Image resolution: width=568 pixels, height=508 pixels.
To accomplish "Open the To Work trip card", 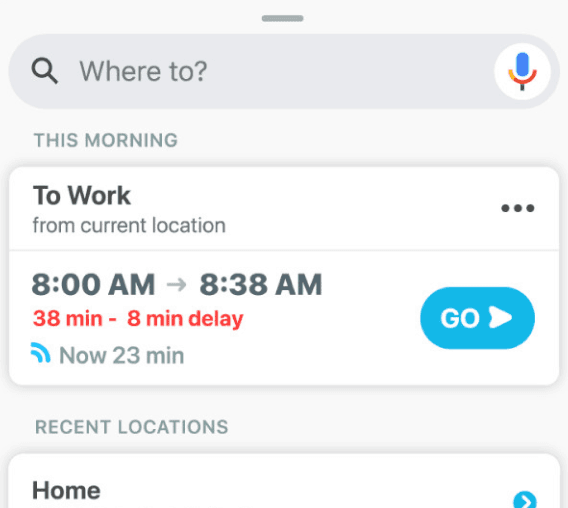I will coord(284,276).
